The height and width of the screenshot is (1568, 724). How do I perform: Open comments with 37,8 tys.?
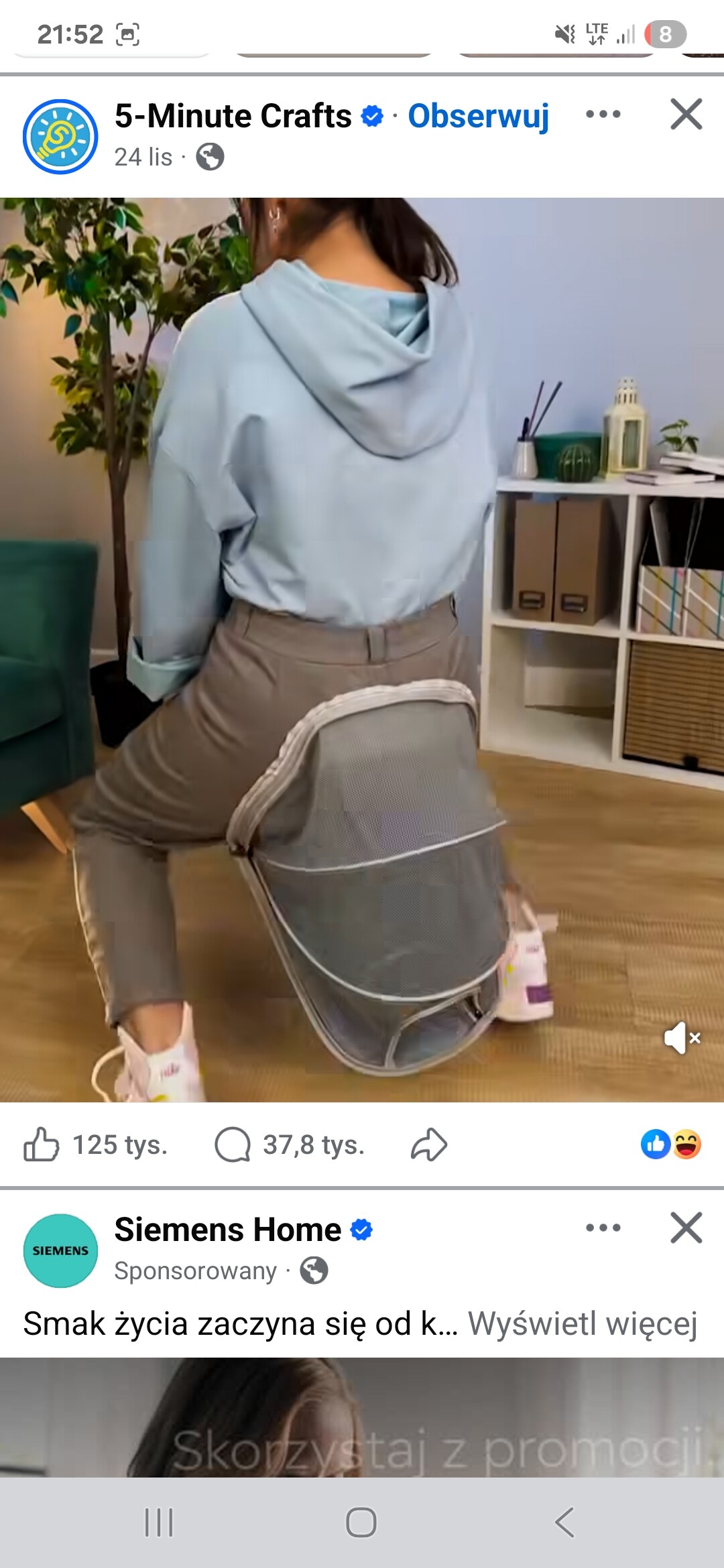point(290,1145)
